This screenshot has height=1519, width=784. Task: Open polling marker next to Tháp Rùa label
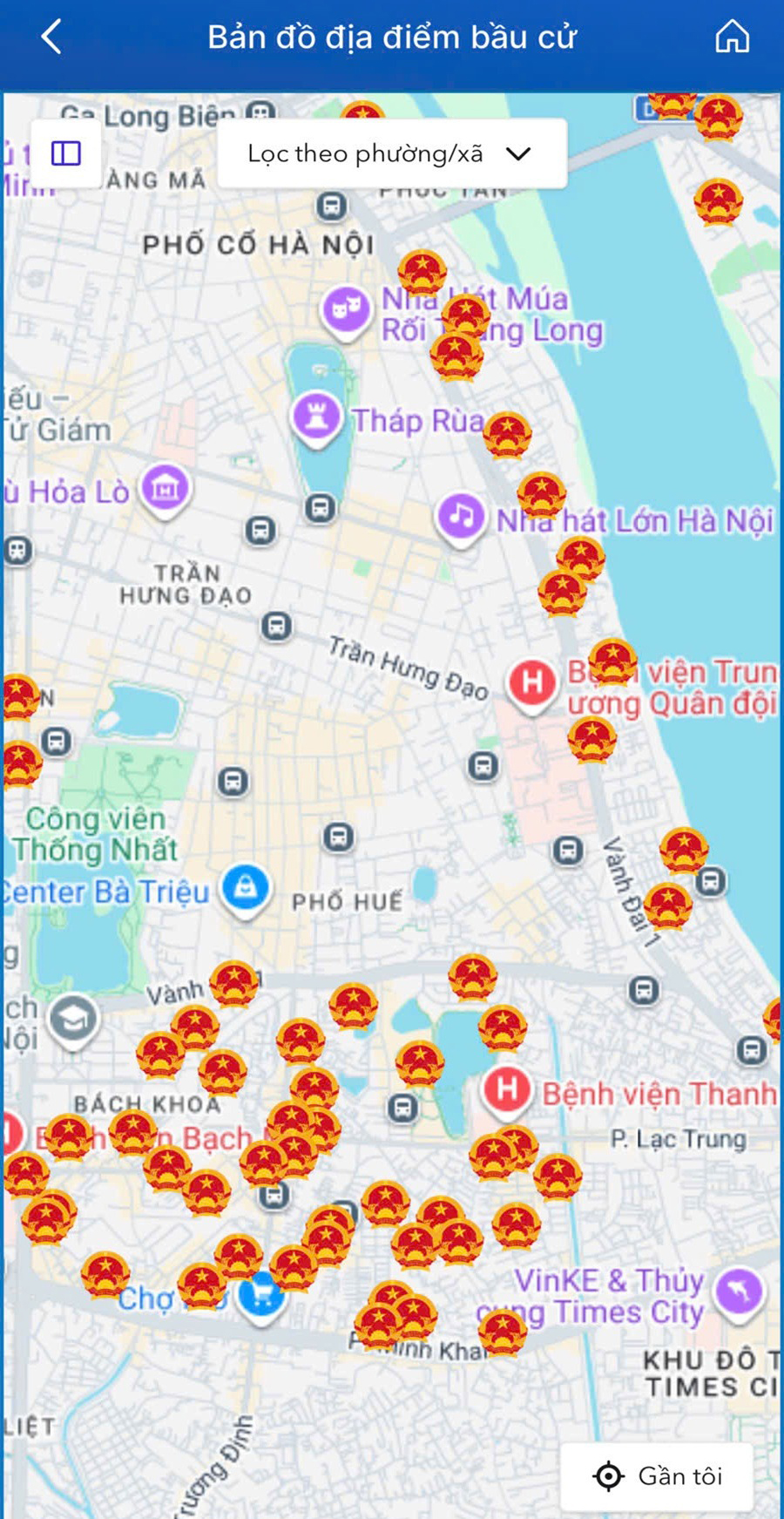507,435
